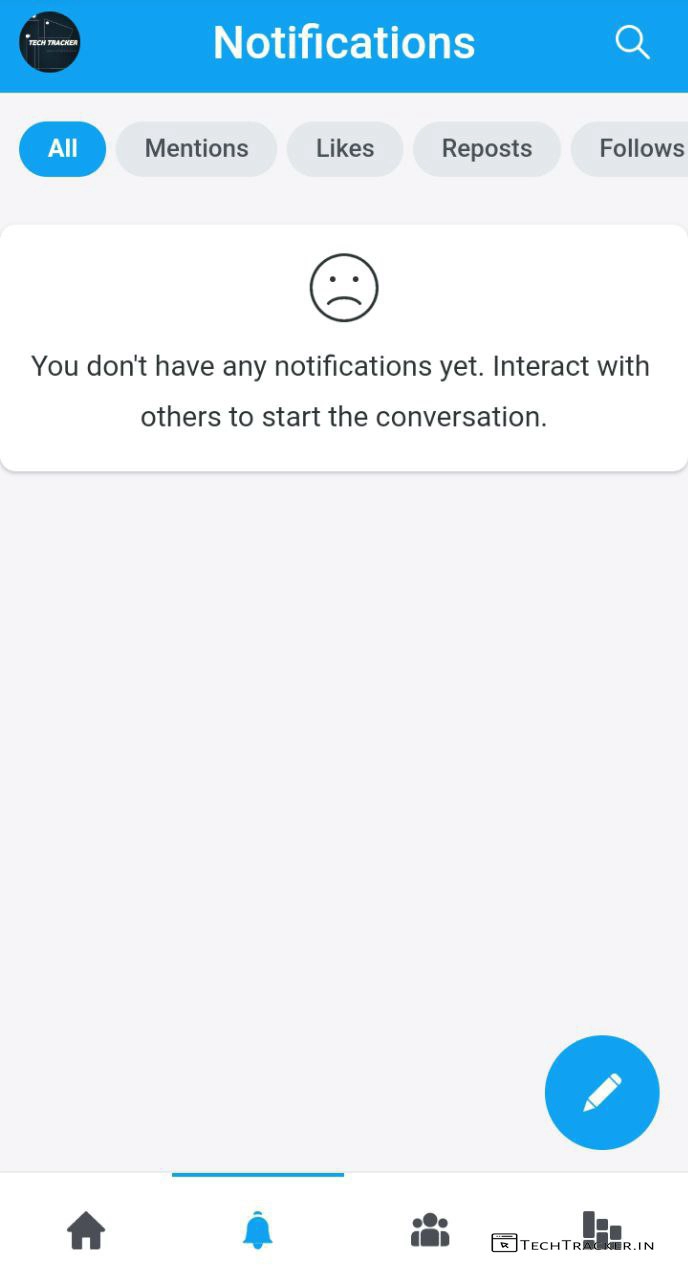This screenshot has width=688, height=1280.
Task: Open the search icon in header
Action: [x=632, y=43]
